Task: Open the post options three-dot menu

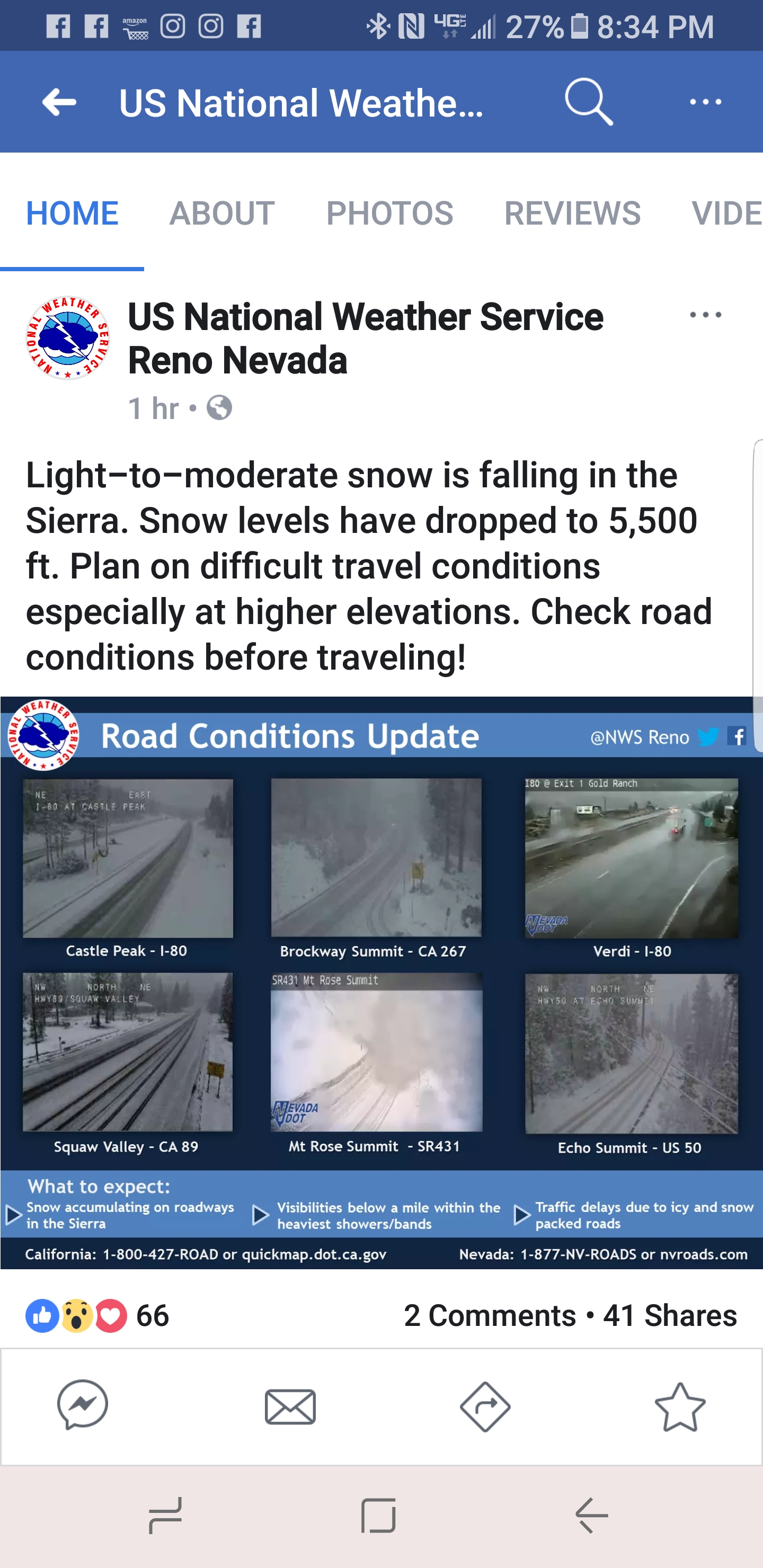Action: click(705, 315)
